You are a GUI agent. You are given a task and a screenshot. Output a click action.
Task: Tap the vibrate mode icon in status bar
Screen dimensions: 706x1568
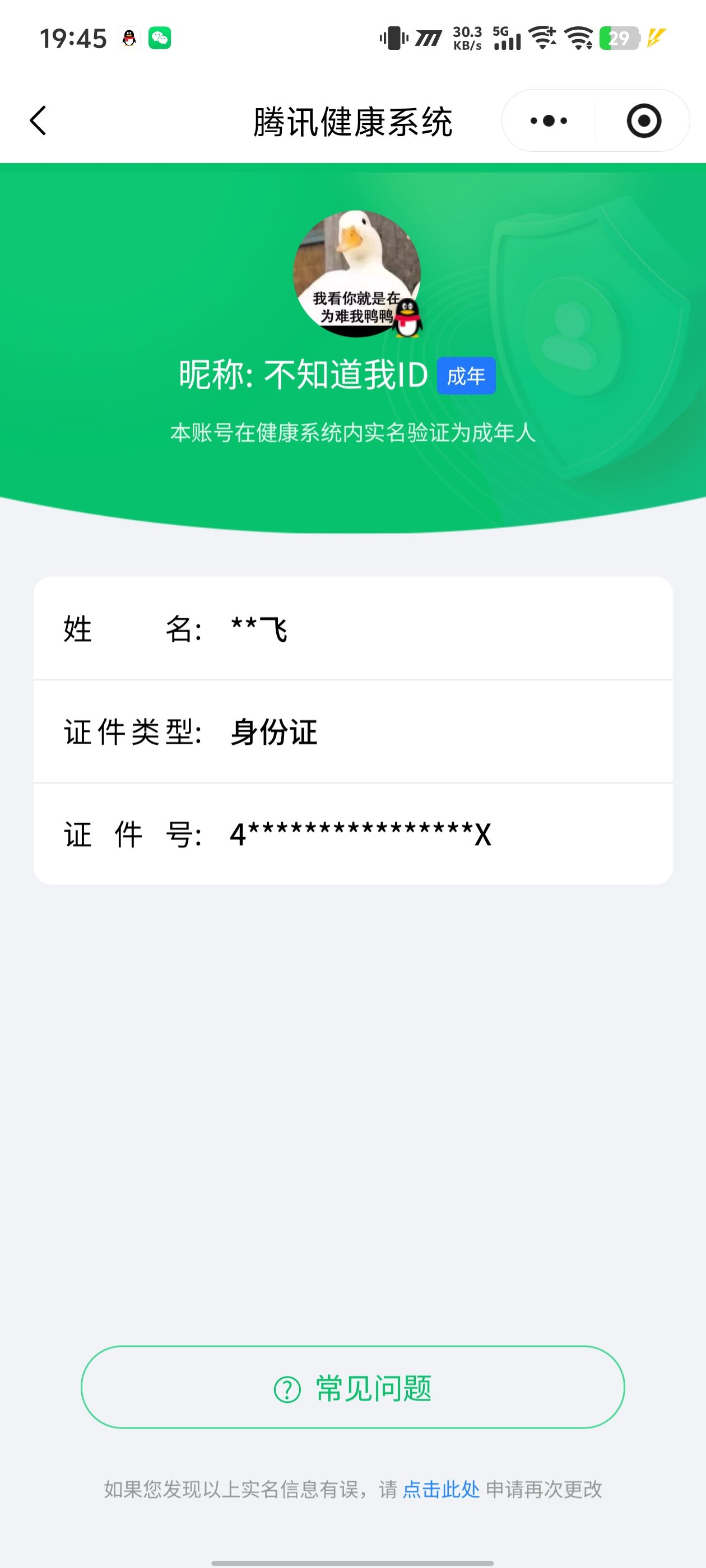pyautogui.click(x=393, y=38)
